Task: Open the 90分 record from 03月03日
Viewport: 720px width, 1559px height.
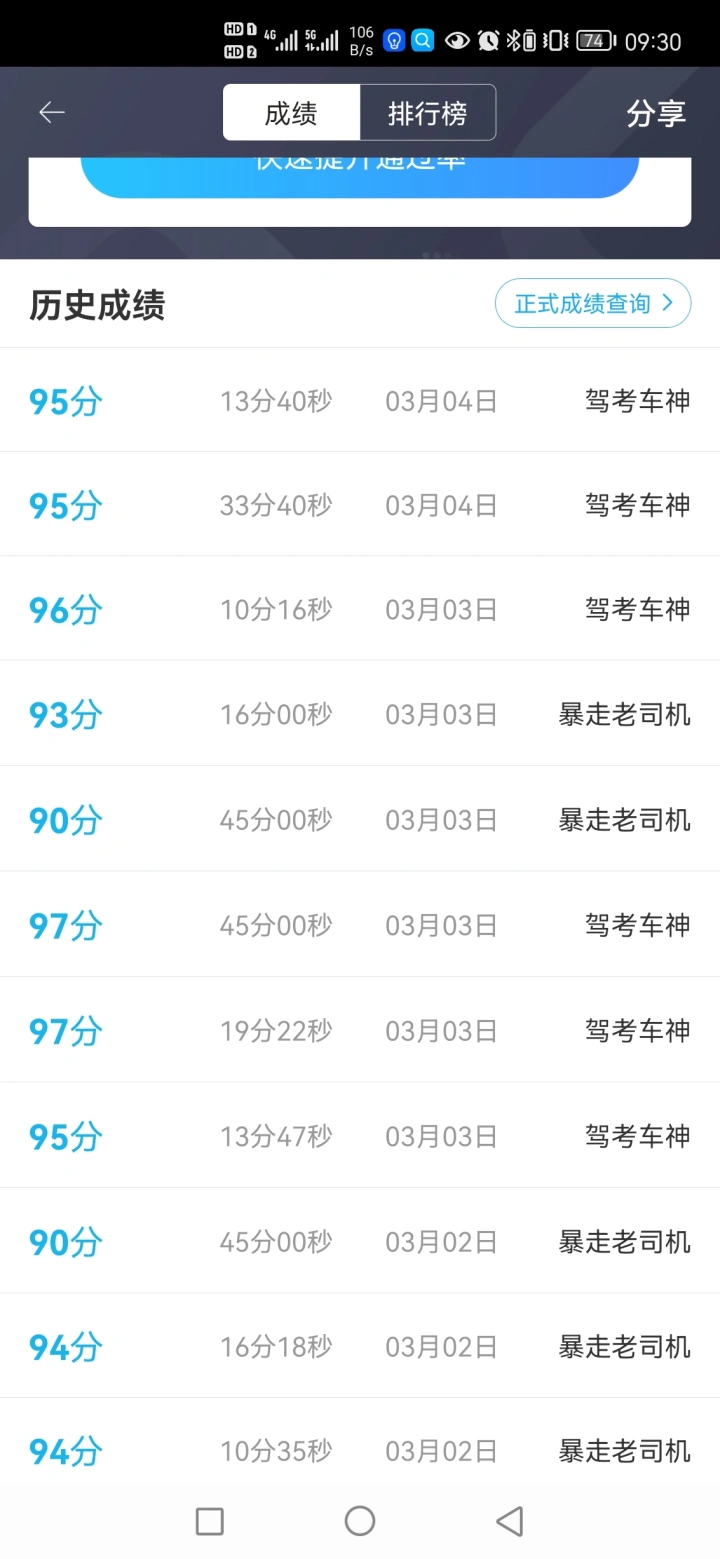Action: [360, 819]
